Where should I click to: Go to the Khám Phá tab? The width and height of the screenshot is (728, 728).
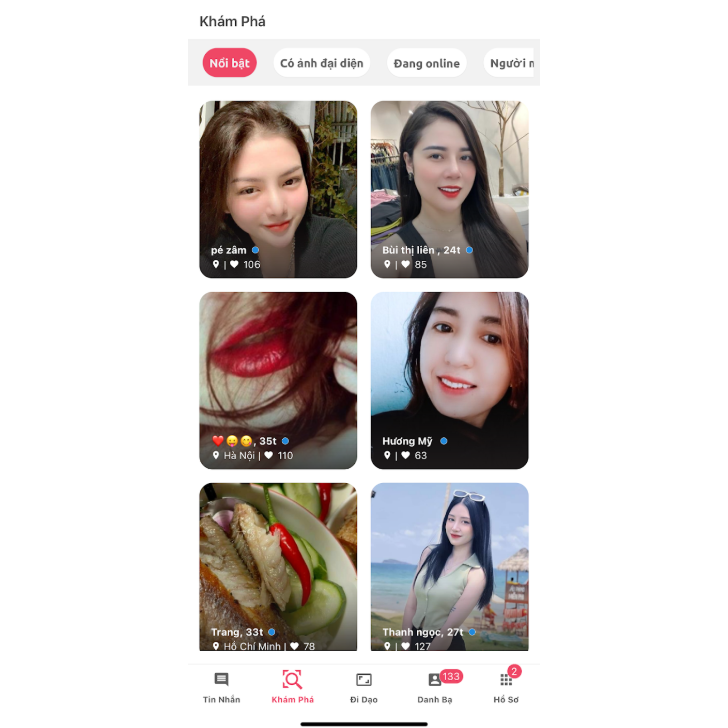tap(292, 687)
